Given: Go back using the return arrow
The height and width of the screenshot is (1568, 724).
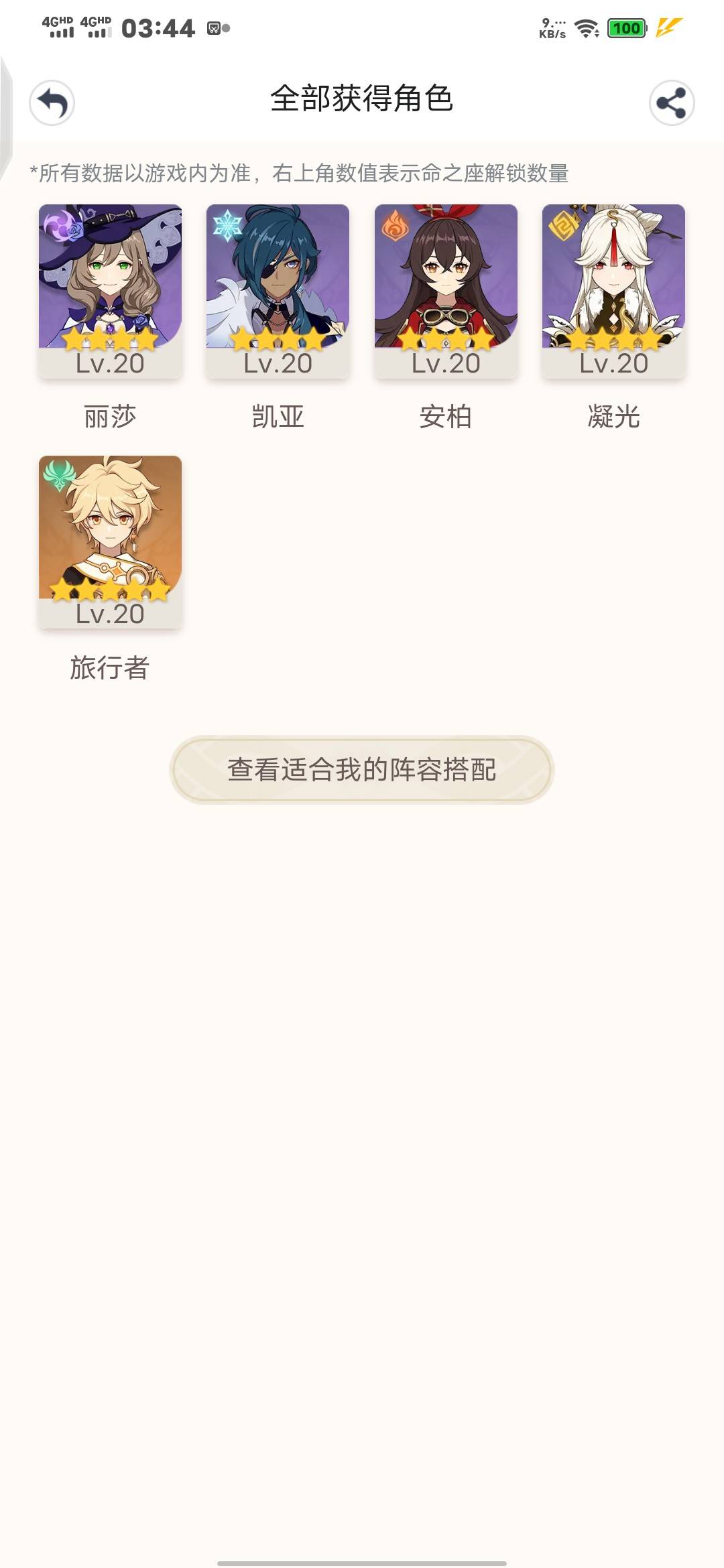Looking at the screenshot, I should (52, 103).
